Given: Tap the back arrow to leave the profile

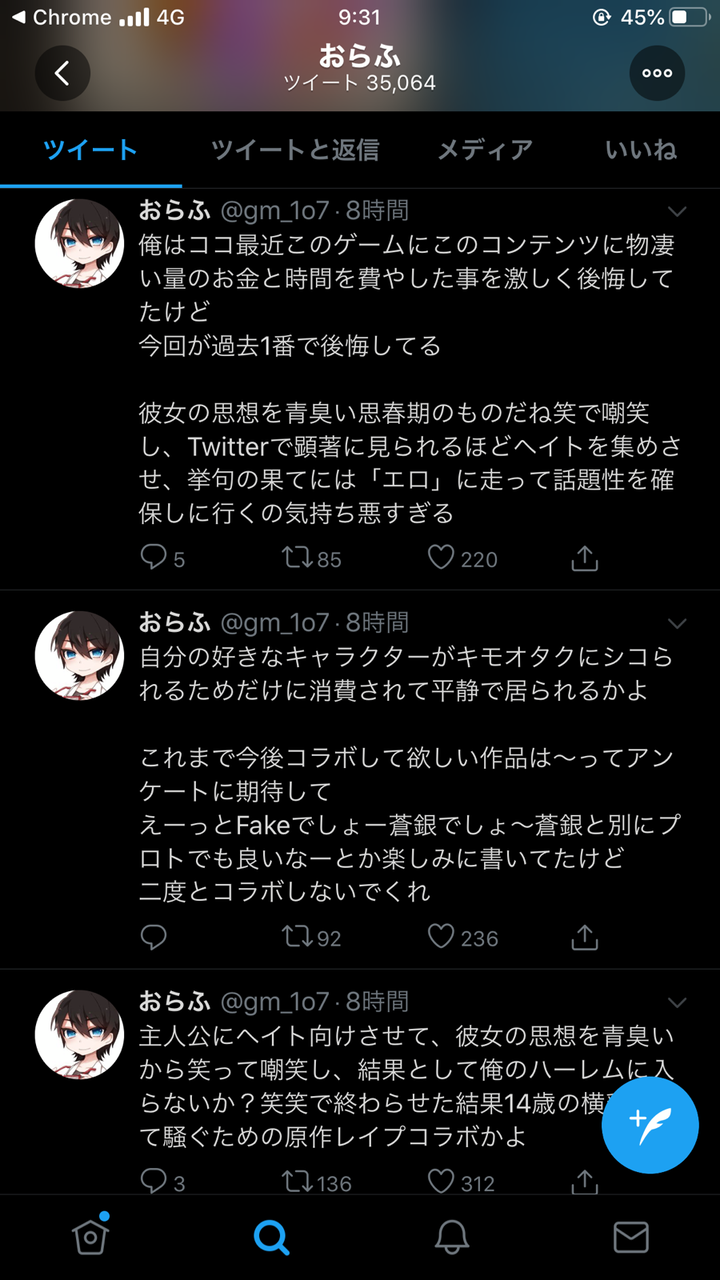Looking at the screenshot, I should [x=62, y=73].
